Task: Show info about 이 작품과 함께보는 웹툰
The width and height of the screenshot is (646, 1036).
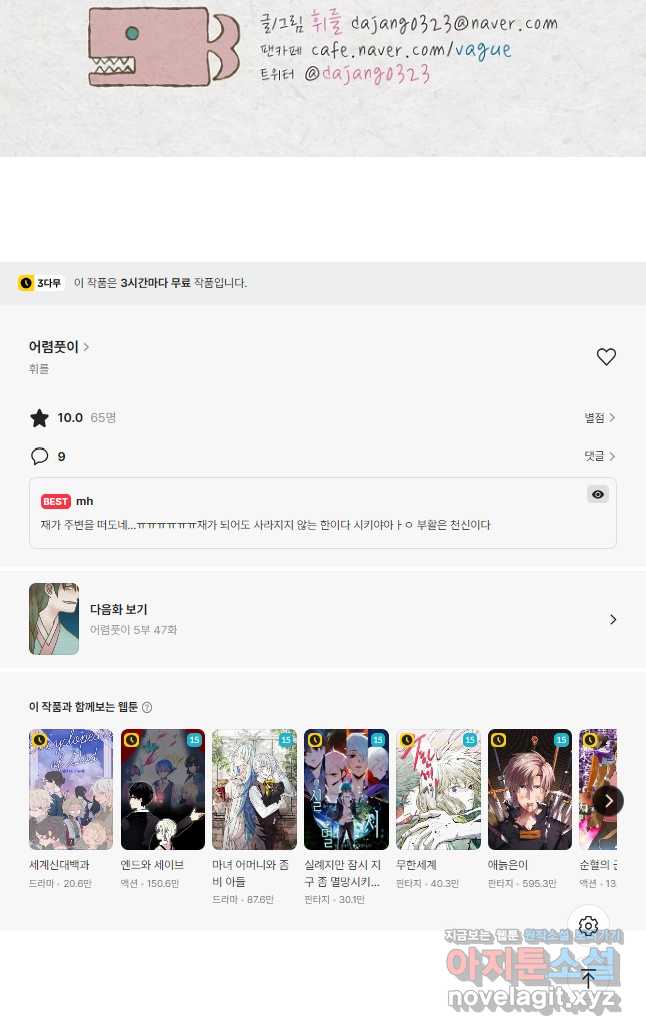Action: (147, 707)
